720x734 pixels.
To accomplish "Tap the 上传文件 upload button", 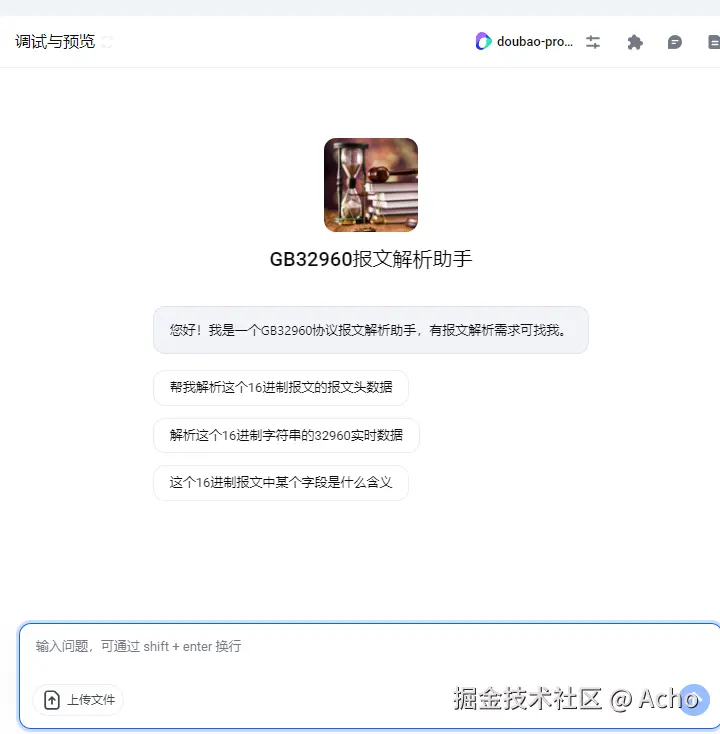I will tap(79, 700).
